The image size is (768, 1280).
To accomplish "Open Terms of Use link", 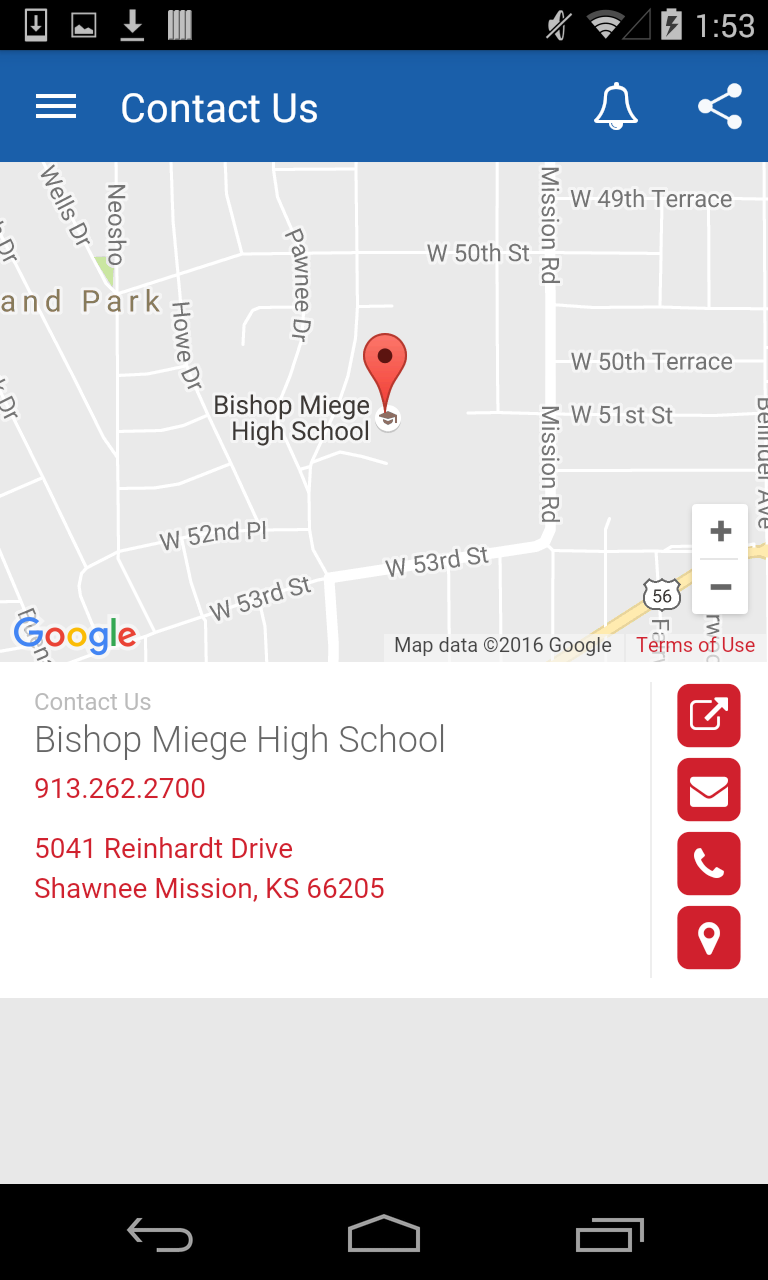I will tap(696, 645).
